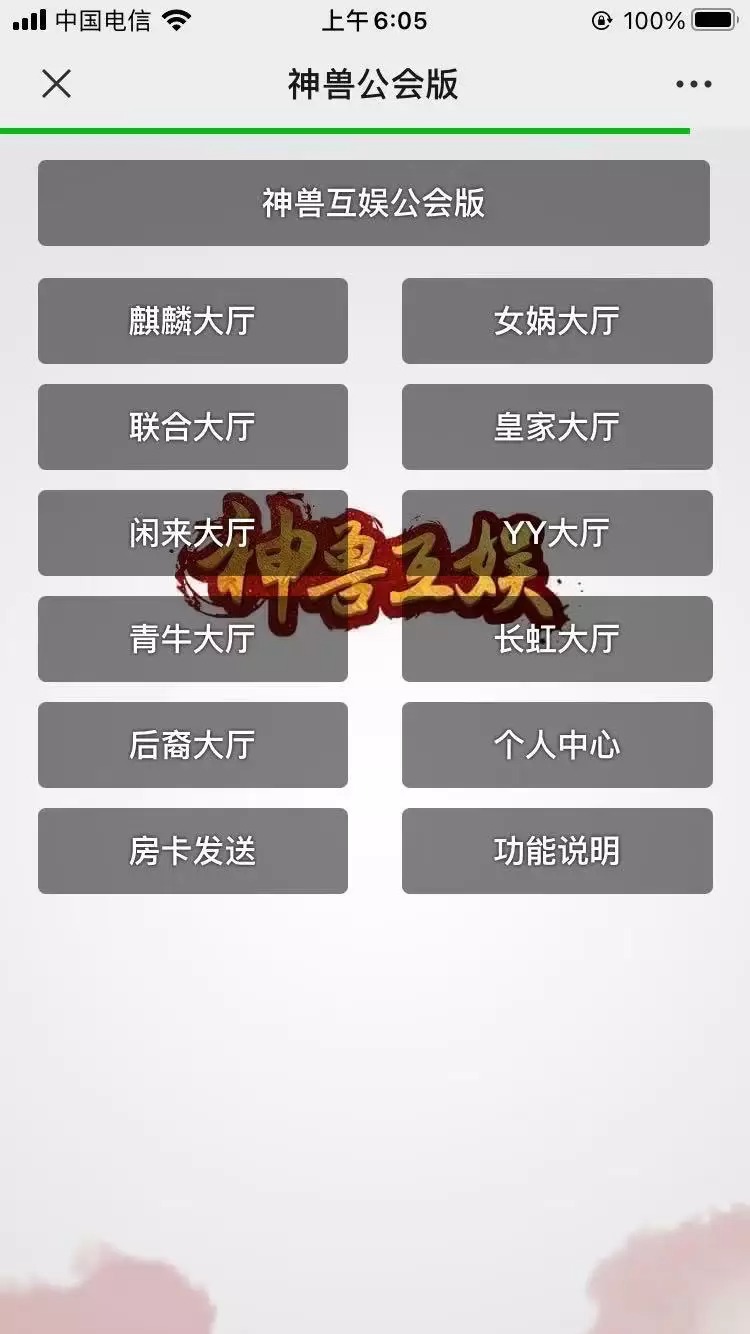This screenshot has height=1334, width=750.
Task: Tap the 上午6:05 clock display
Action: [375, 19]
